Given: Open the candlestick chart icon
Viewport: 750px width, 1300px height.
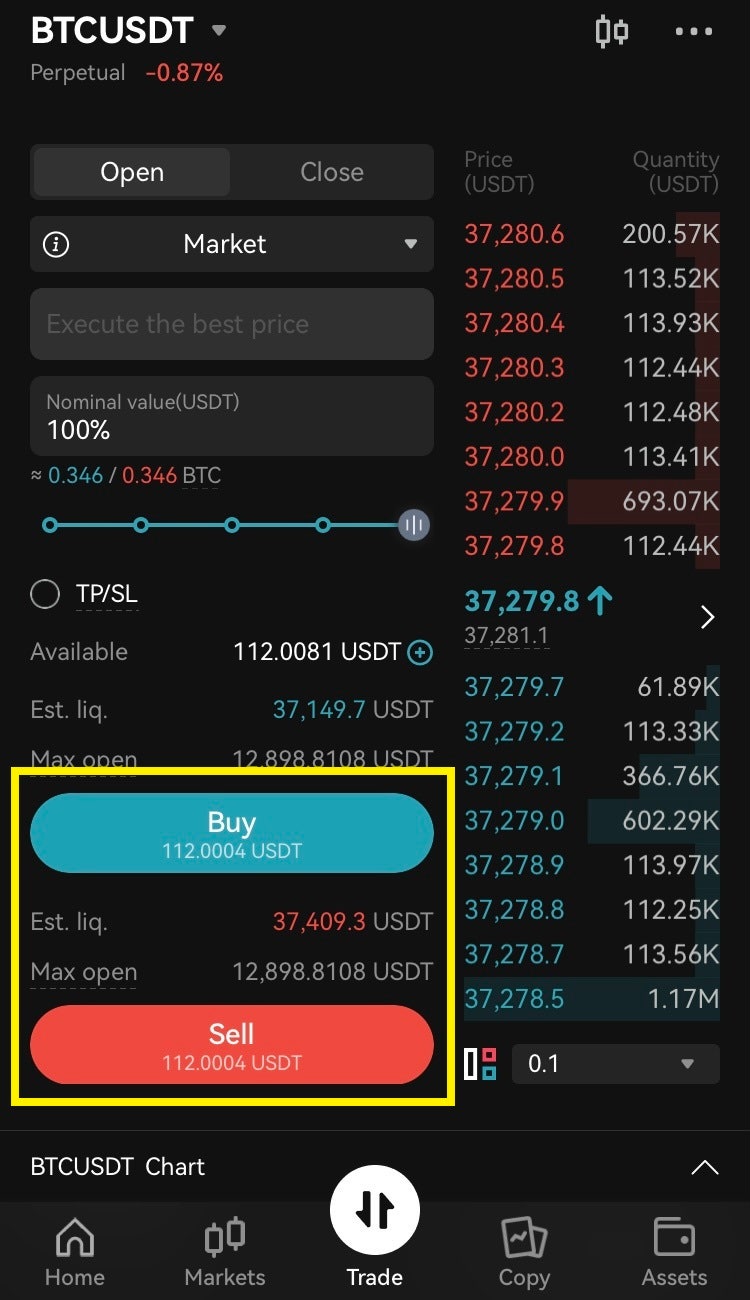Looking at the screenshot, I should 611,31.
